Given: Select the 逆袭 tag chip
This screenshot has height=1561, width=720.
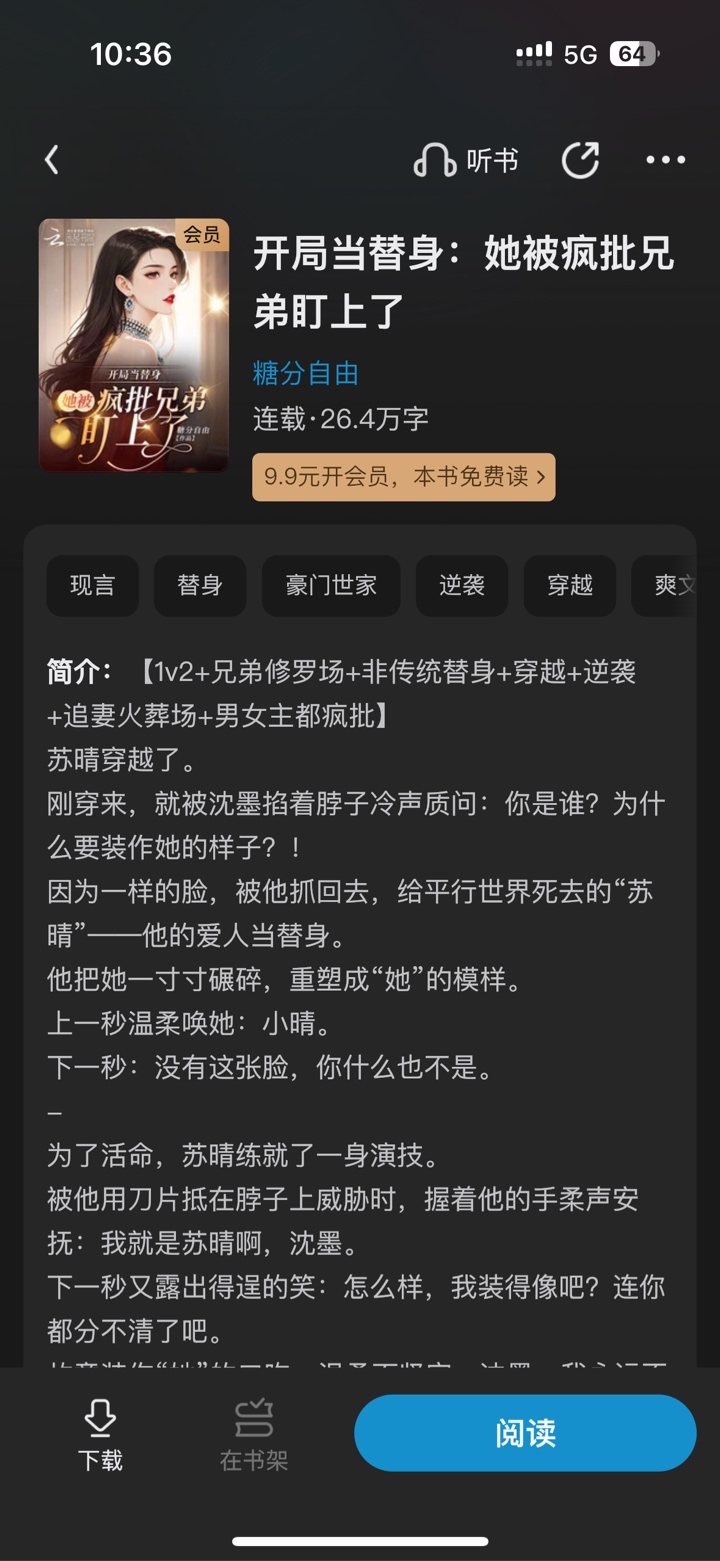Looking at the screenshot, I should (x=462, y=586).
